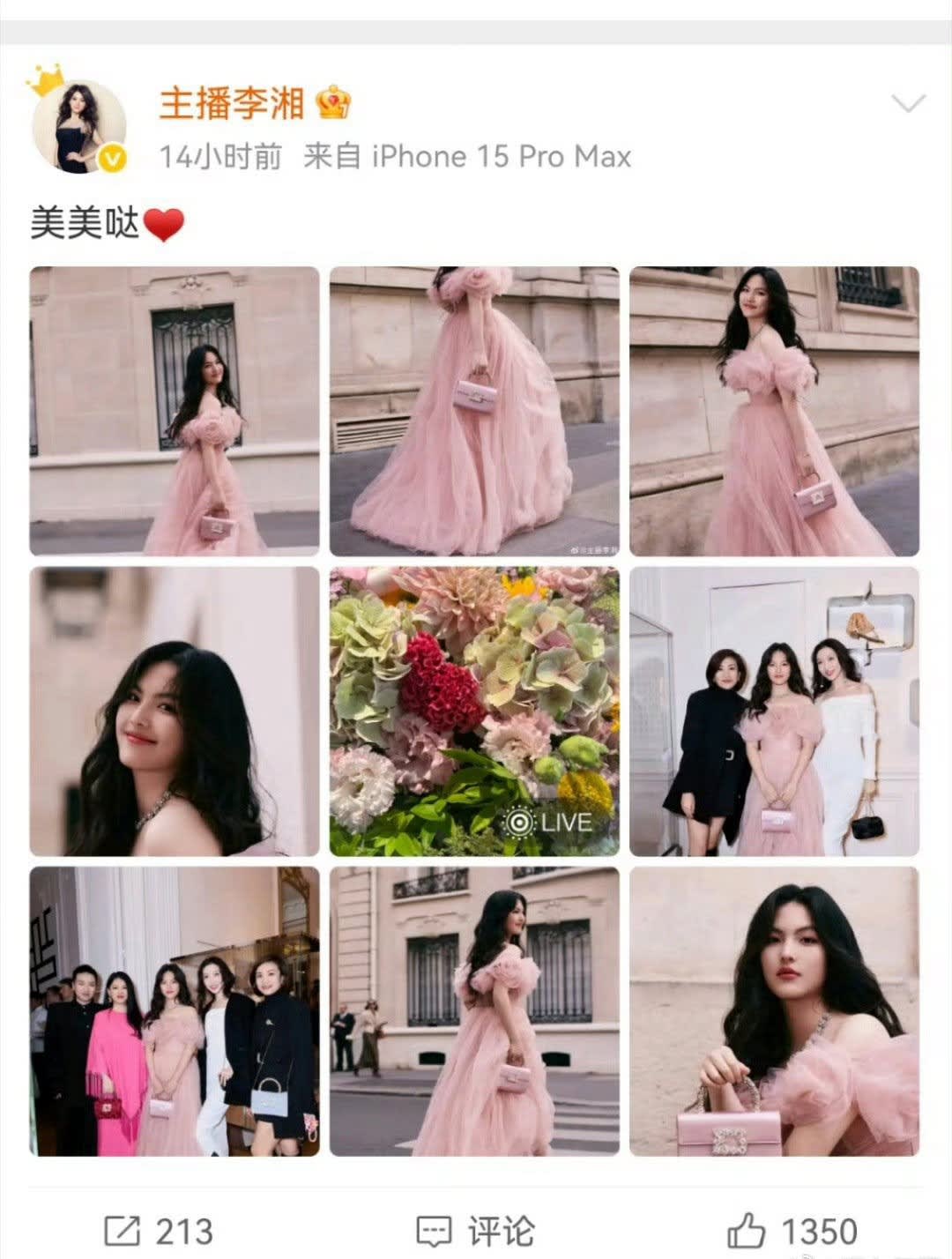Image resolution: width=952 pixels, height=1259 pixels.
Task: Open first photo of woman by window
Action: pos(175,411)
